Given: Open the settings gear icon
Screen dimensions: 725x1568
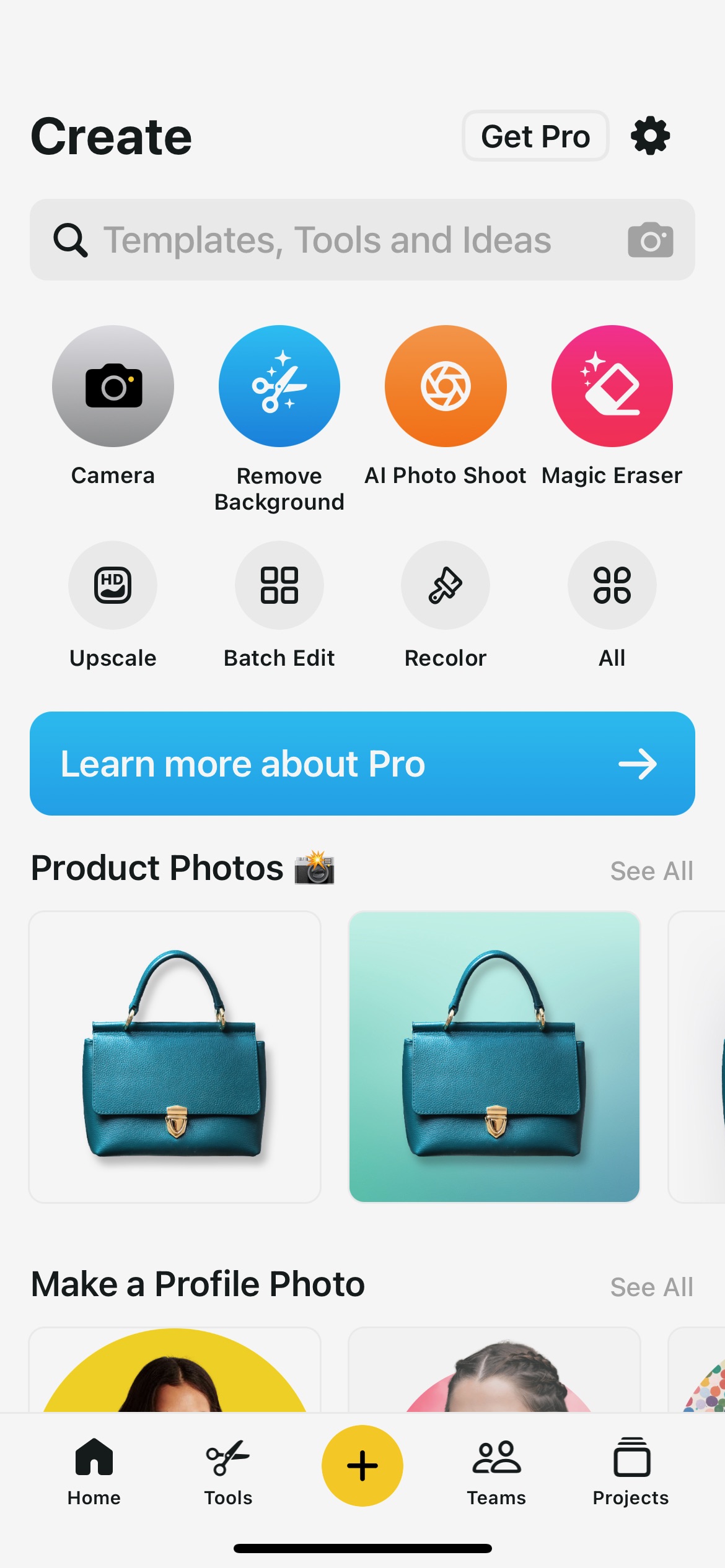Looking at the screenshot, I should pyautogui.click(x=650, y=136).
